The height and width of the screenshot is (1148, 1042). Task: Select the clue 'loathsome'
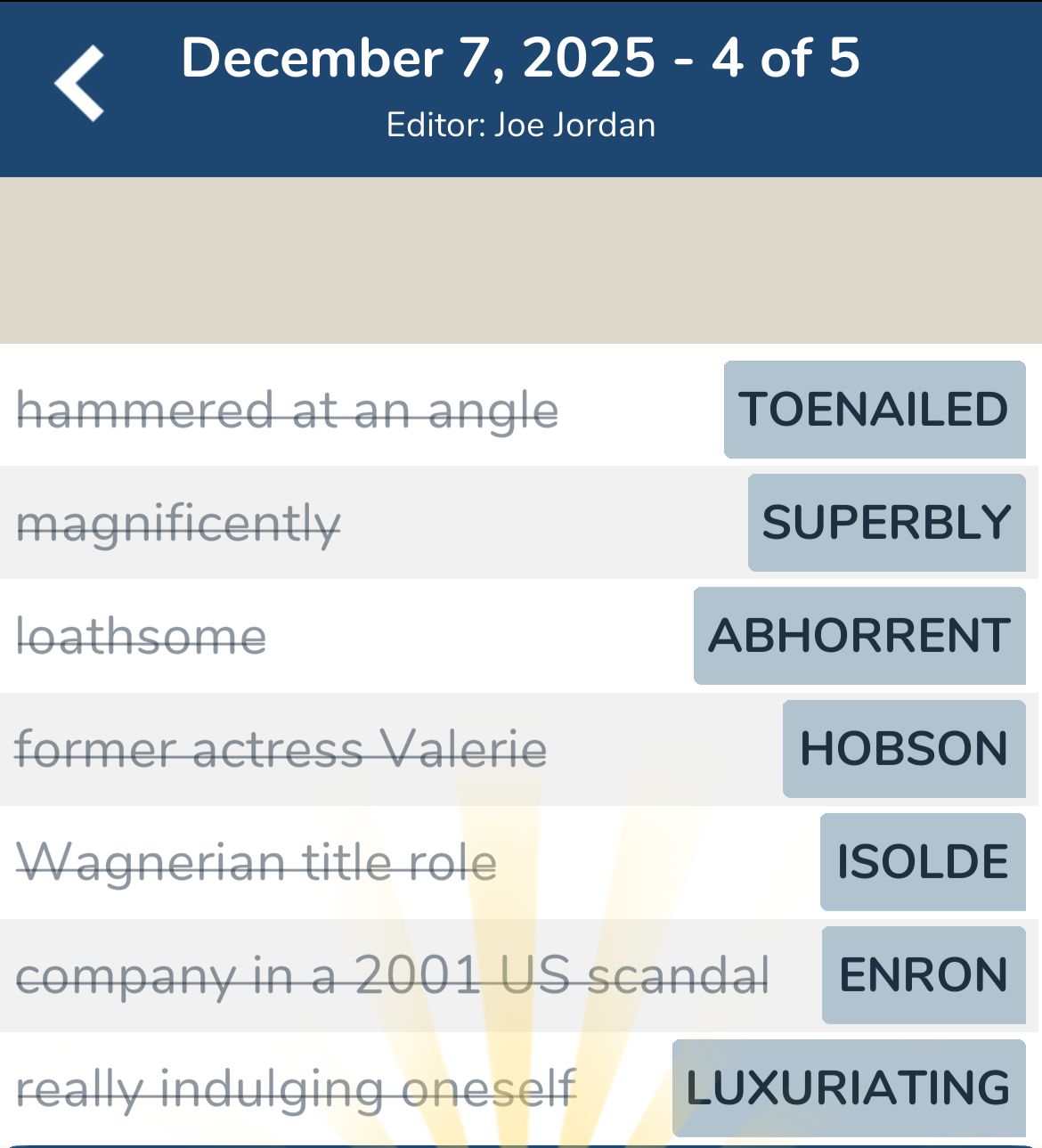click(141, 636)
